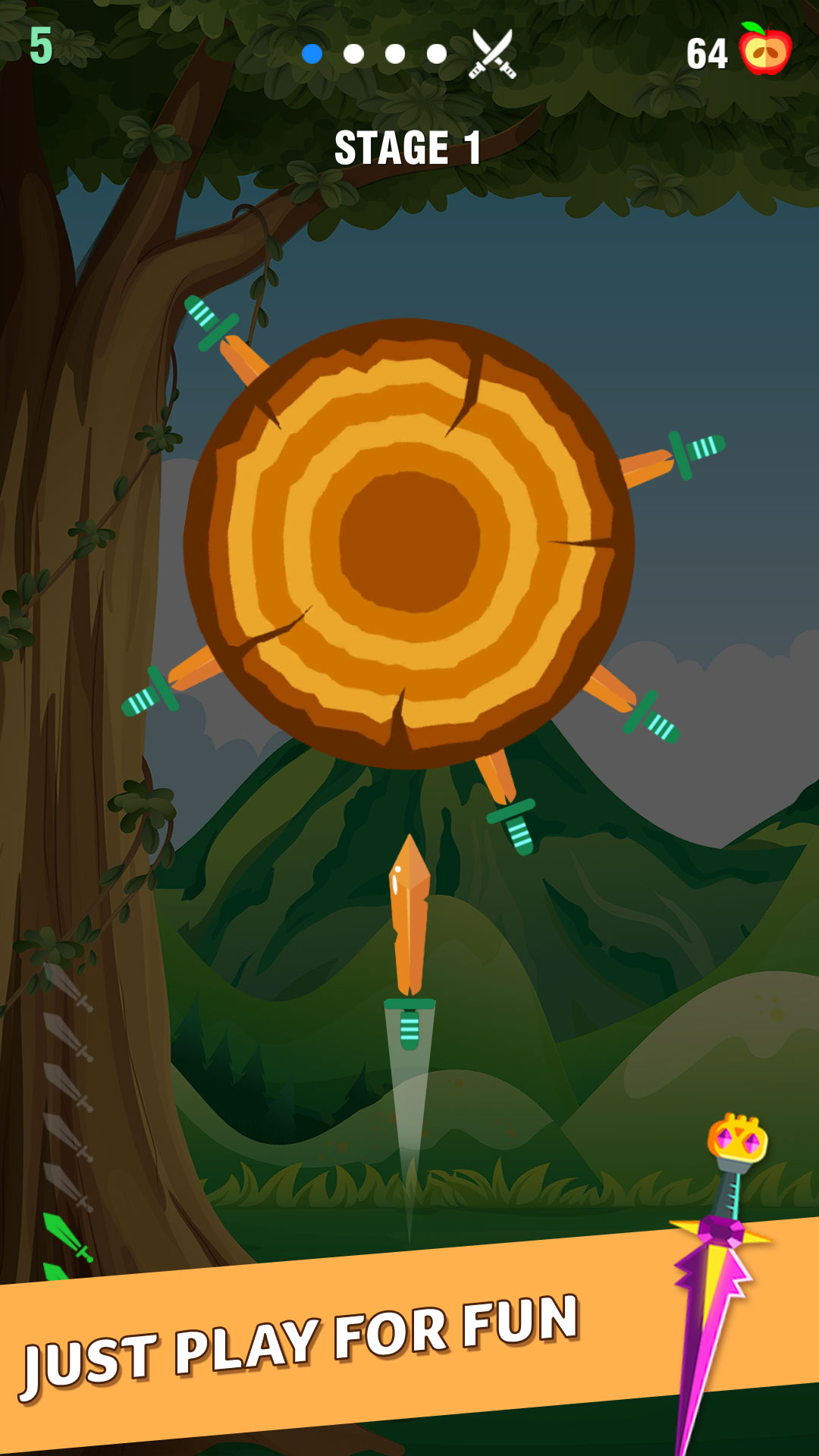Select the blue filled progress dot
This screenshot has width=819, height=1456.
click(x=312, y=52)
